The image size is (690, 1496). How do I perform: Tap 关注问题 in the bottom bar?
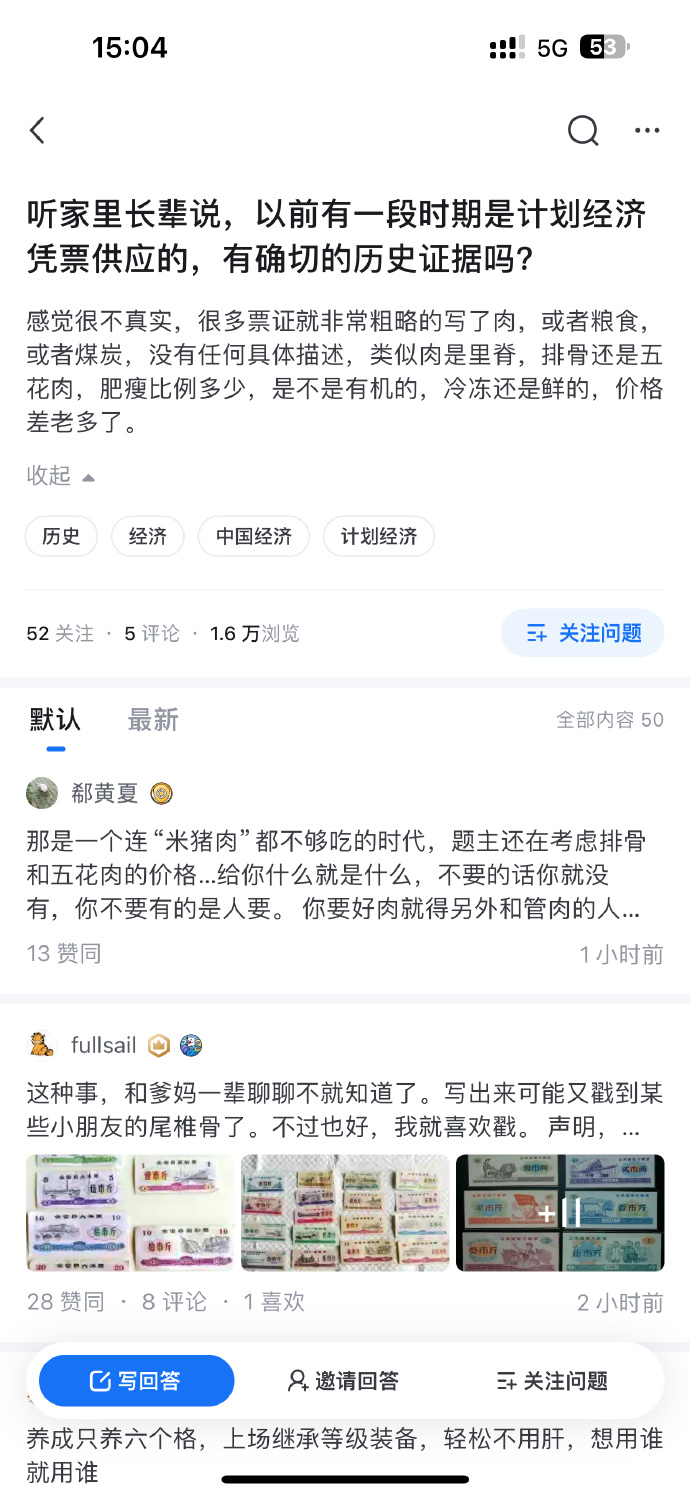pos(552,1381)
